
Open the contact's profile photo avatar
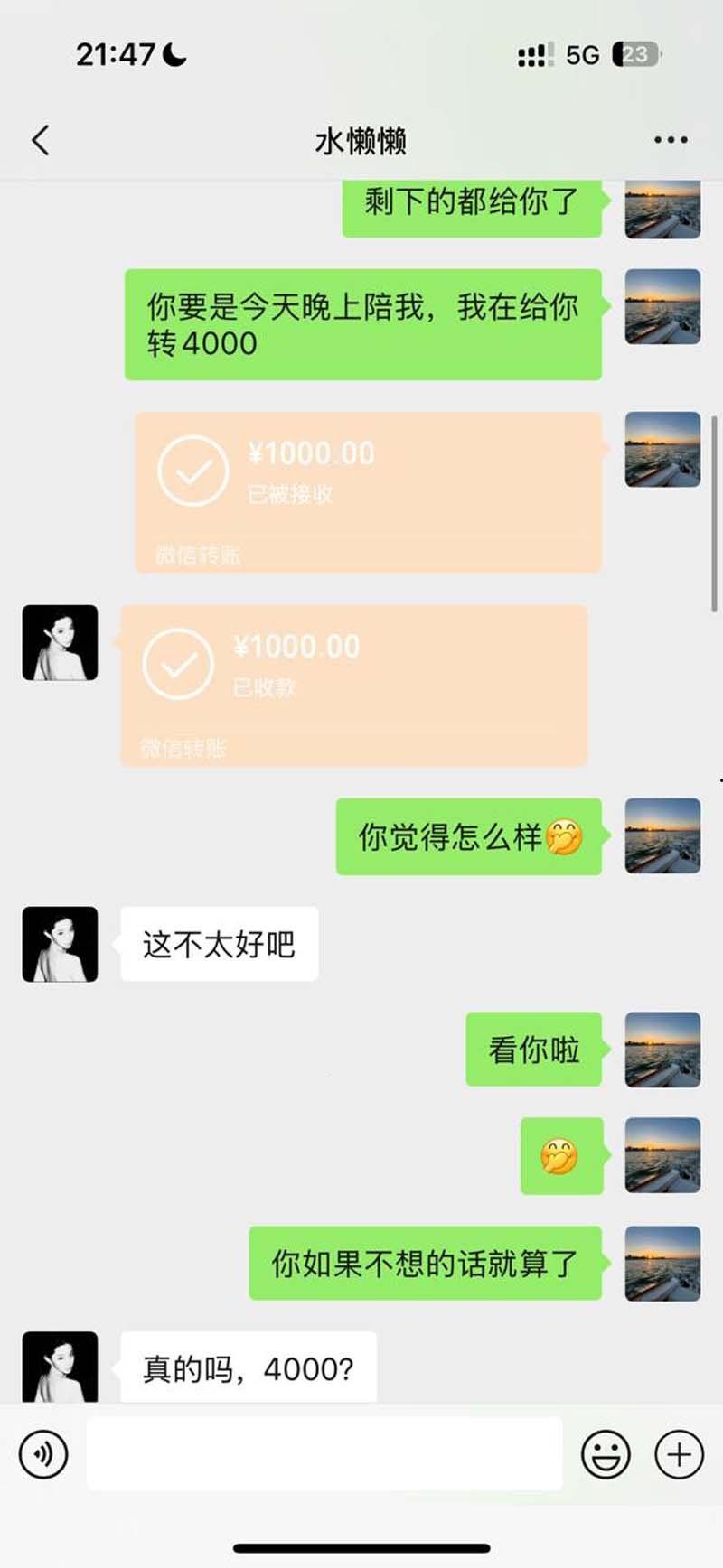click(x=59, y=942)
